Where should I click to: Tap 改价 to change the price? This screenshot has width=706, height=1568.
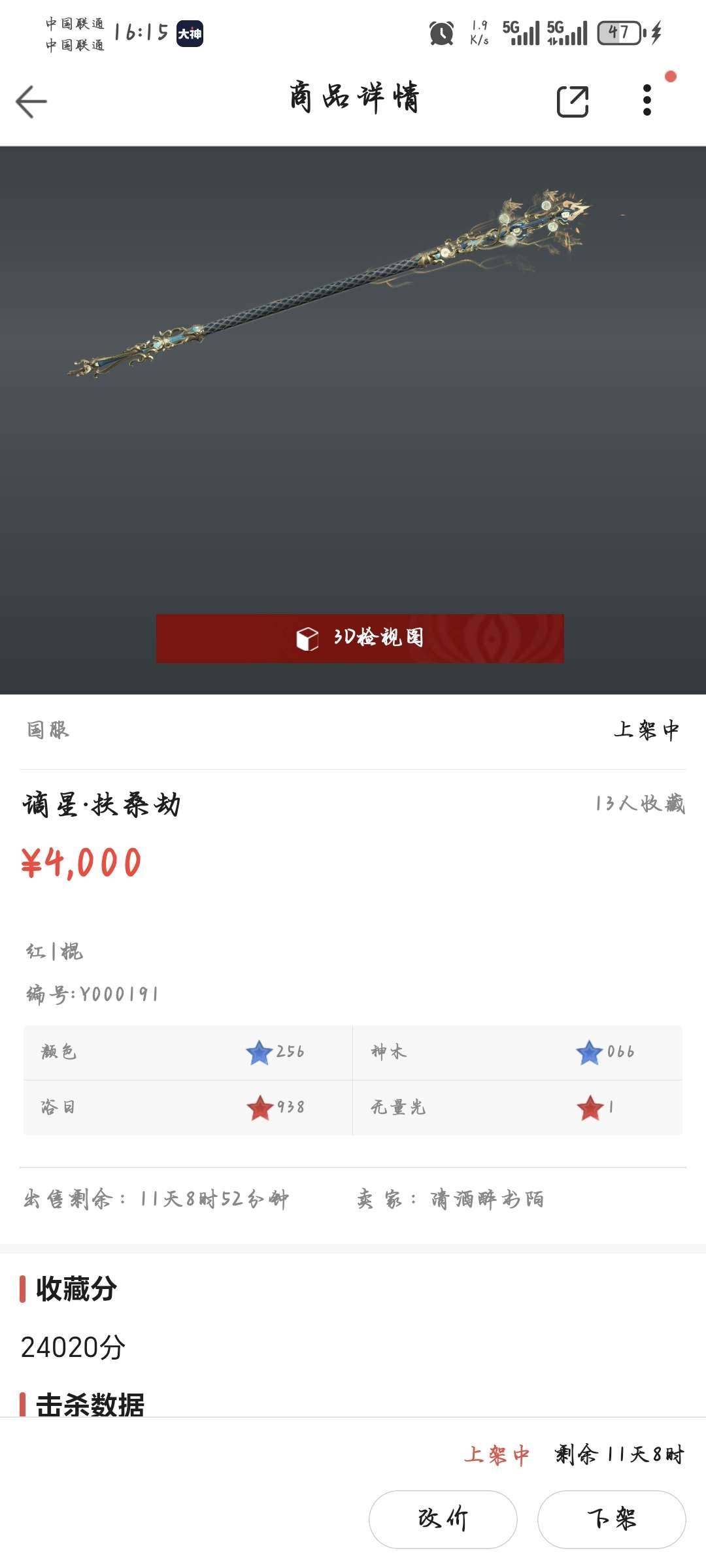point(443,1518)
